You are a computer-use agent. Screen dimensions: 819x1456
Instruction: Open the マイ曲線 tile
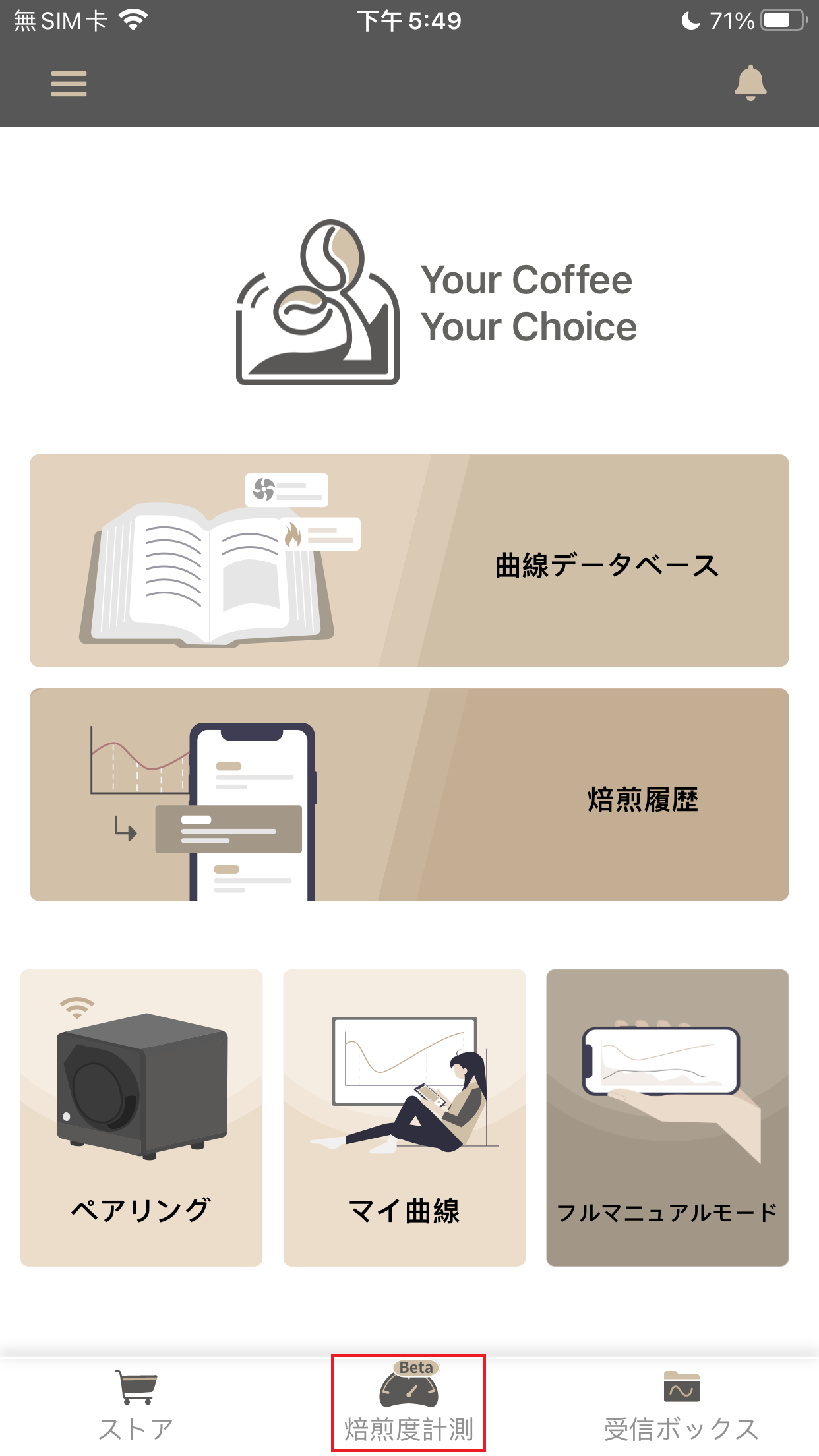404,1117
